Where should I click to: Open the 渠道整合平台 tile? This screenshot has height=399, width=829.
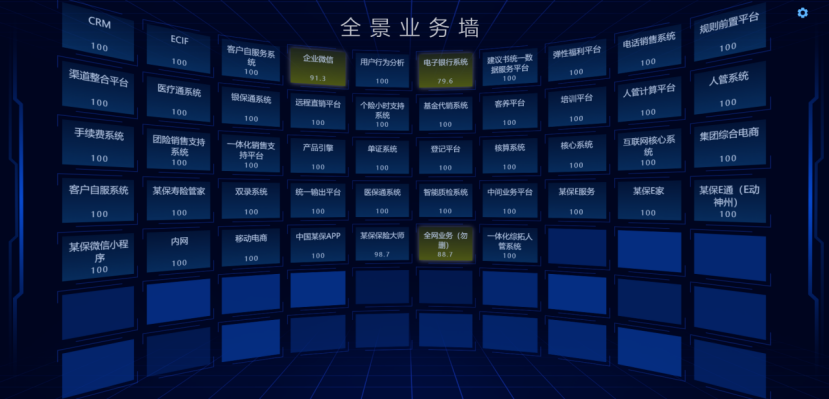click(98, 89)
